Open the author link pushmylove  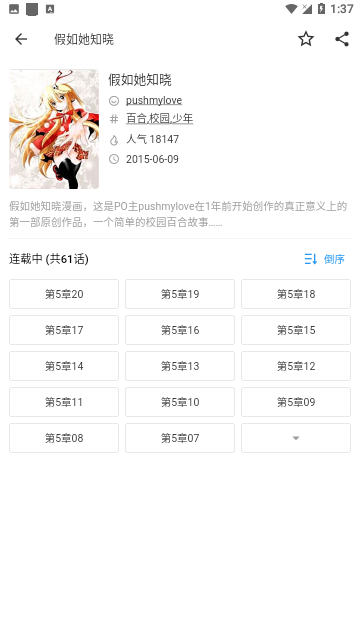coord(154,100)
